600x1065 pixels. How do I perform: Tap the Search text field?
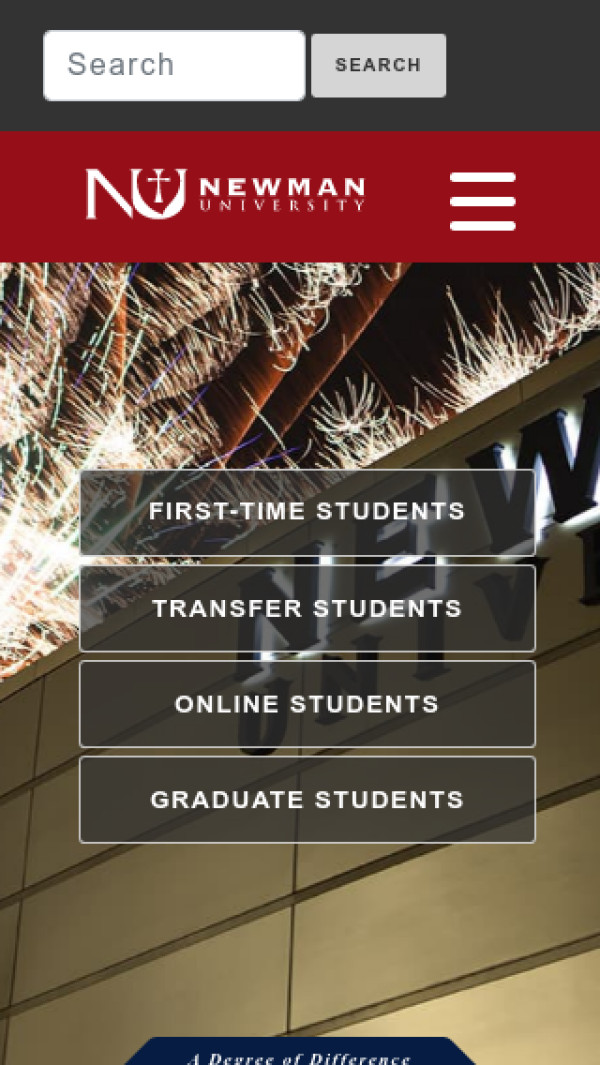point(174,65)
